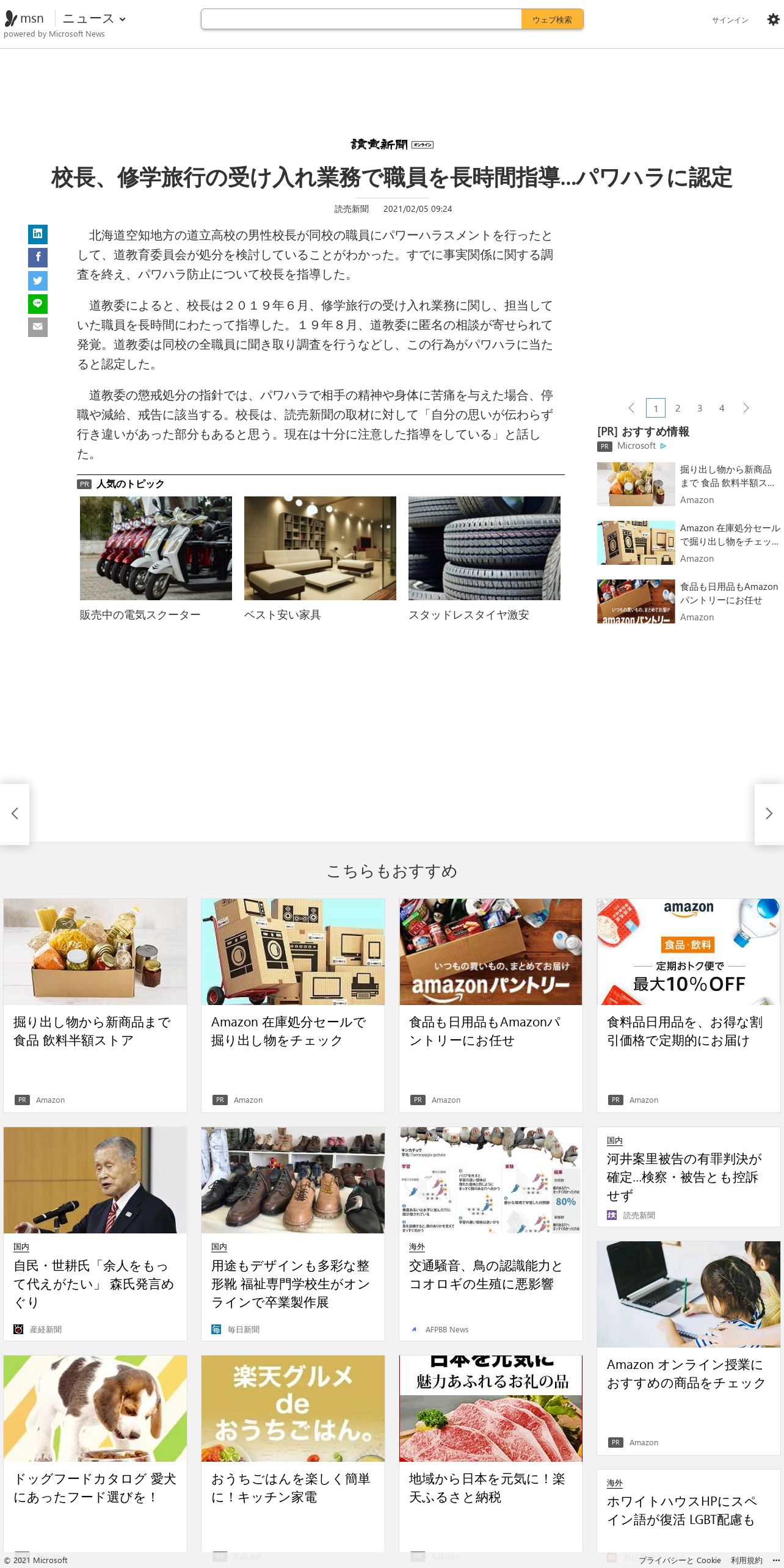784x1568 pixels.
Task: Go to next article arrow
Action: coord(769,814)
